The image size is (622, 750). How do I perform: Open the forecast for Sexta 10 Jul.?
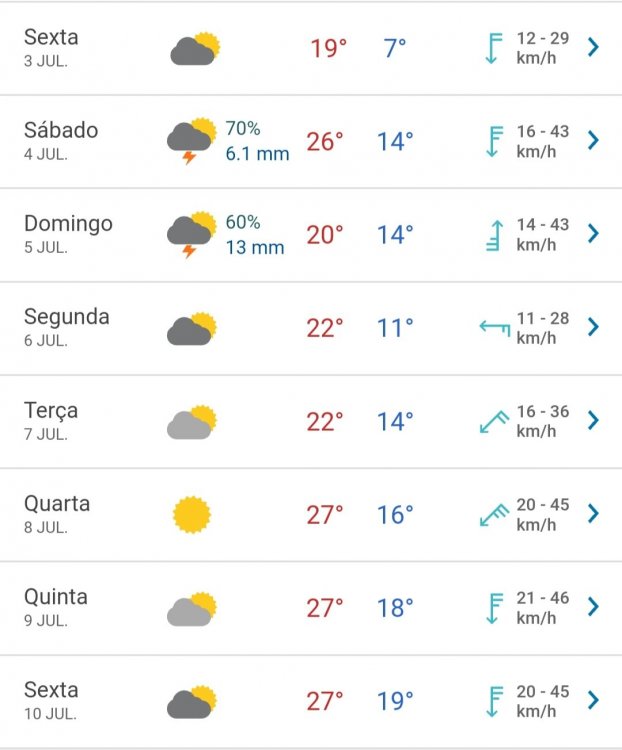[x=593, y=699]
